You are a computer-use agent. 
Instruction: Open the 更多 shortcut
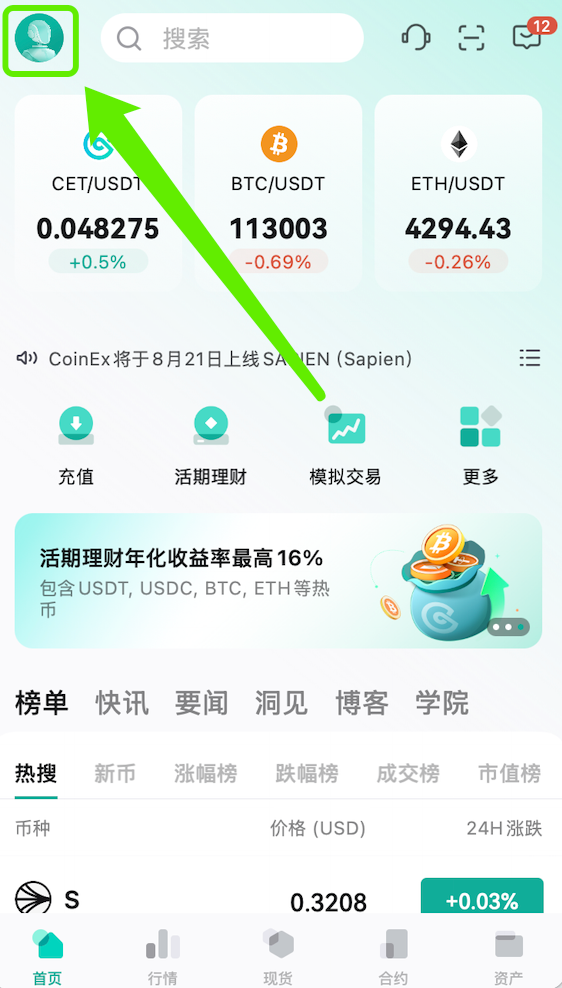480,445
